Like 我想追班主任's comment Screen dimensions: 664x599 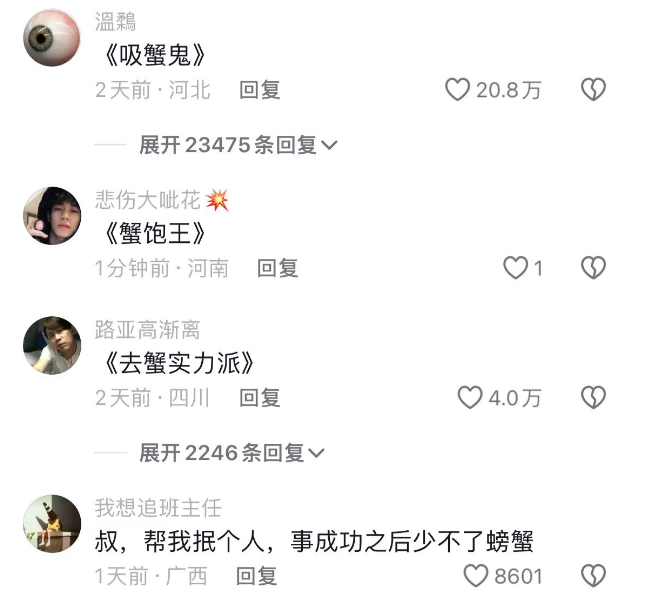click(476, 576)
